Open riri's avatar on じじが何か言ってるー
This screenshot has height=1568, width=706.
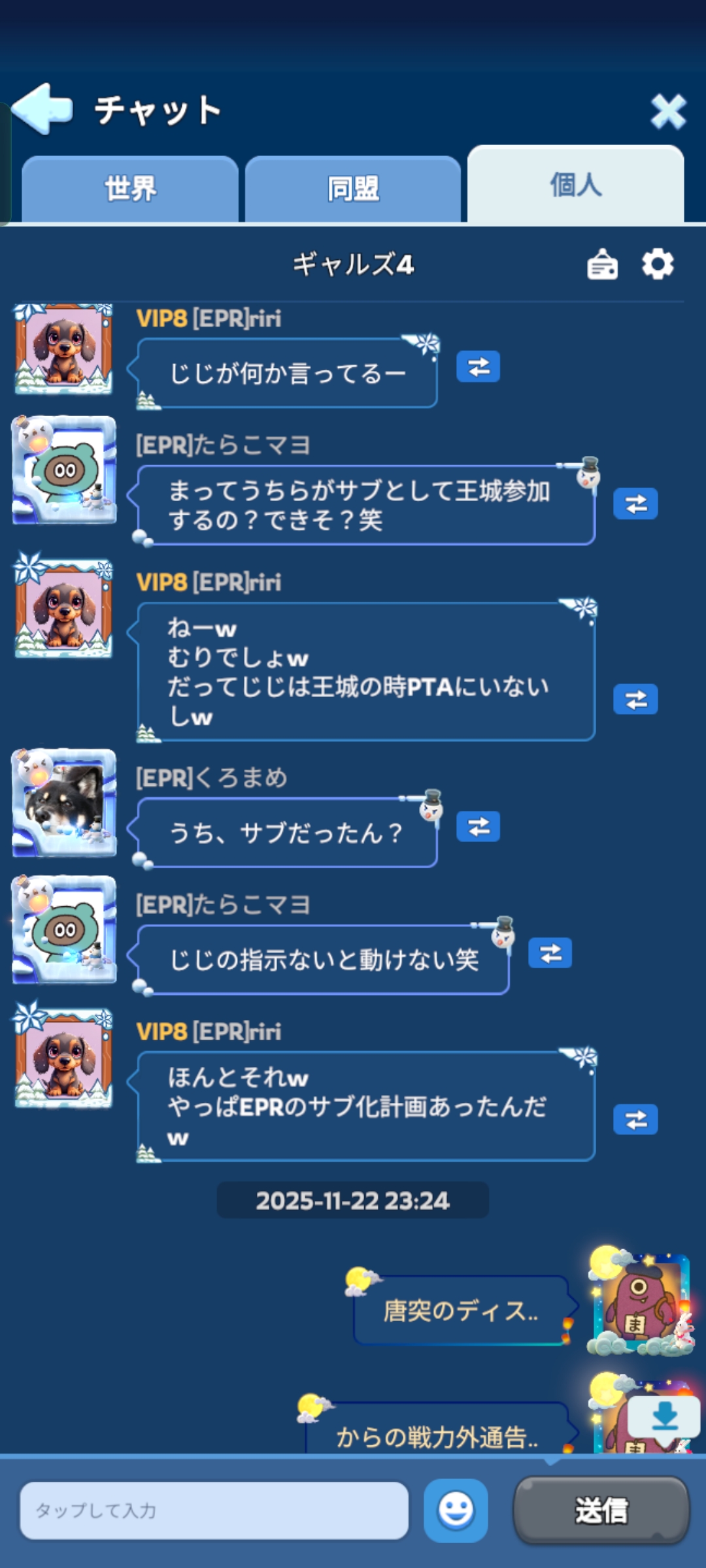[x=63, y=349]
